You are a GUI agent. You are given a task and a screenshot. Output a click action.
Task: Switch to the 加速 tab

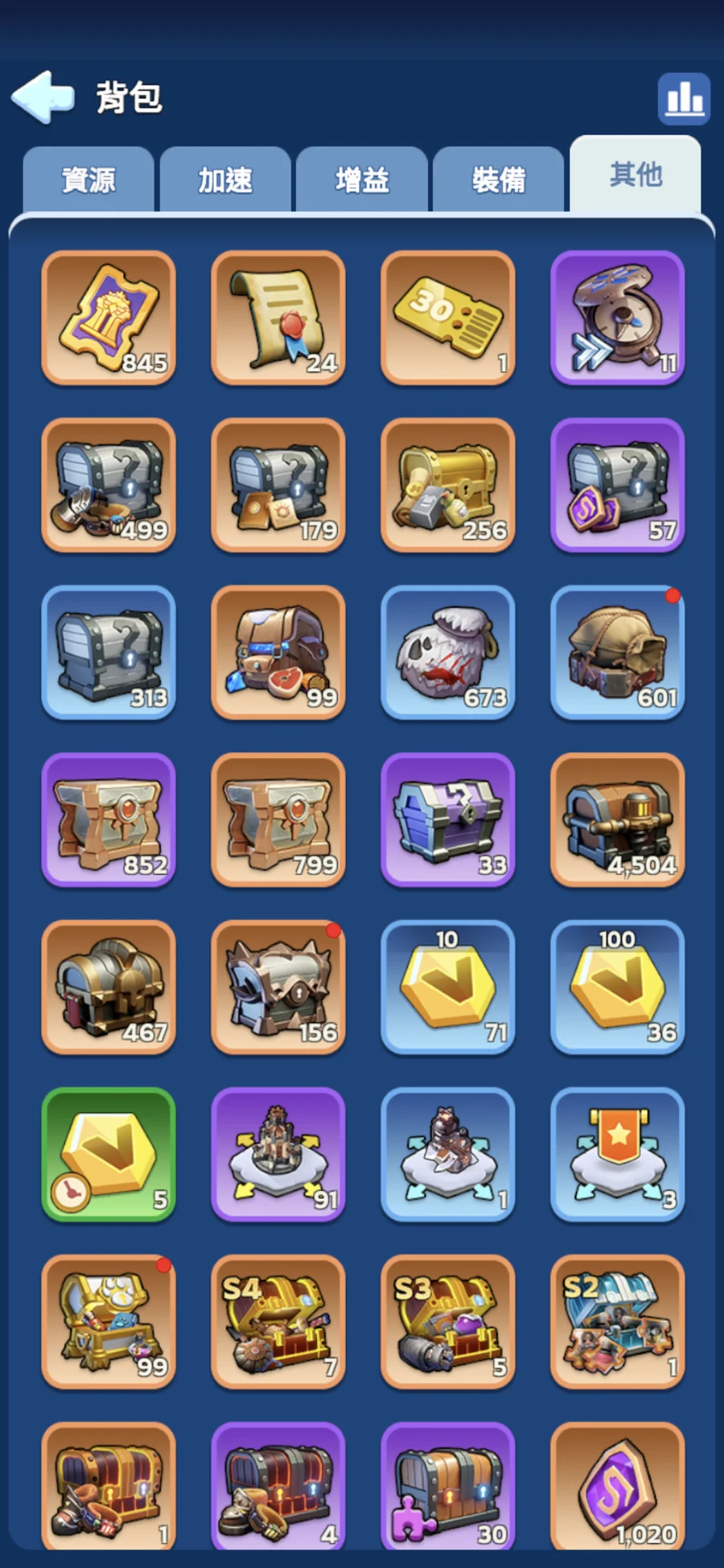pyautogui.click(x=225, y=179)
